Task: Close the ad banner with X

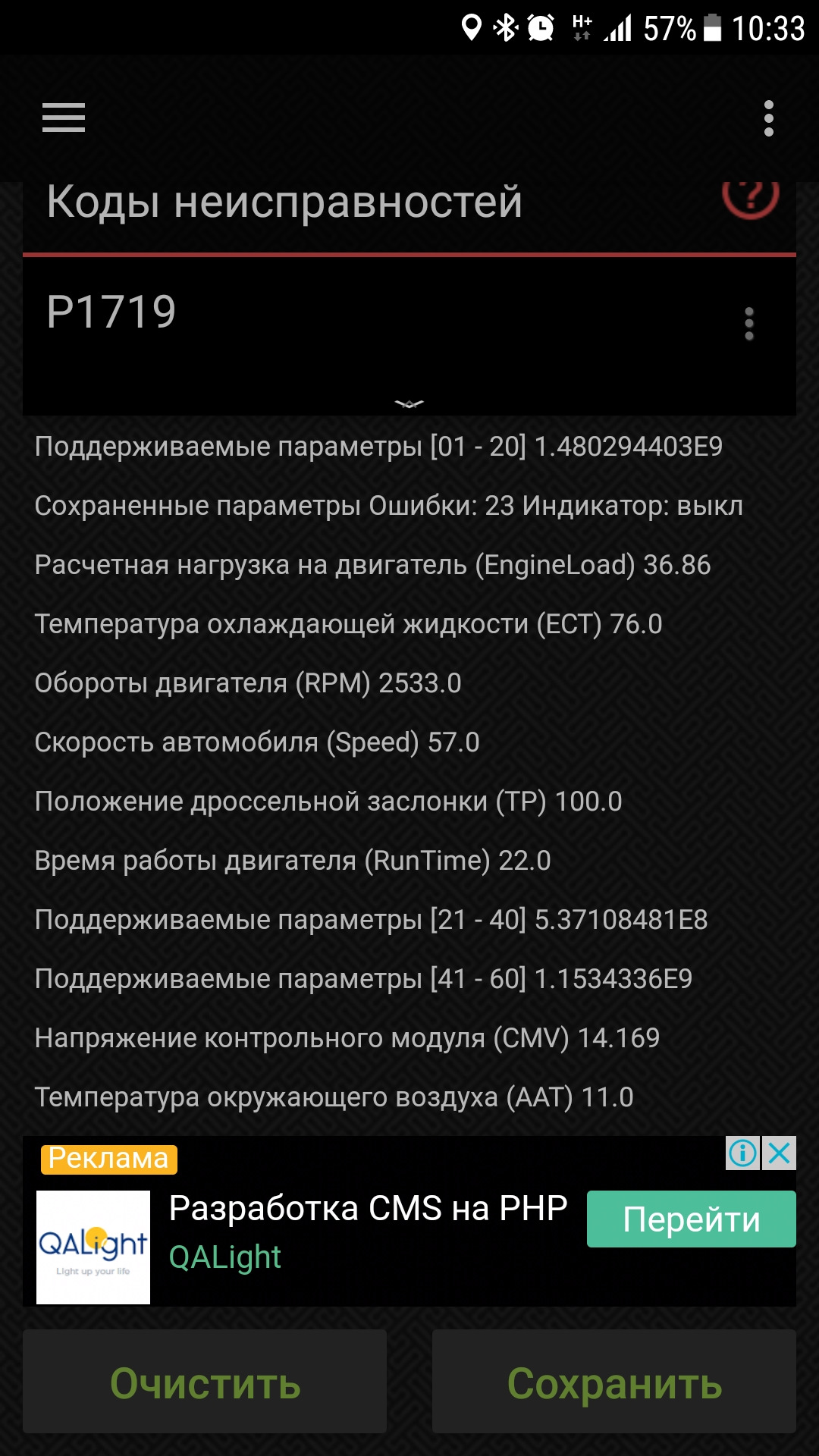Action: click(780, 1153)
